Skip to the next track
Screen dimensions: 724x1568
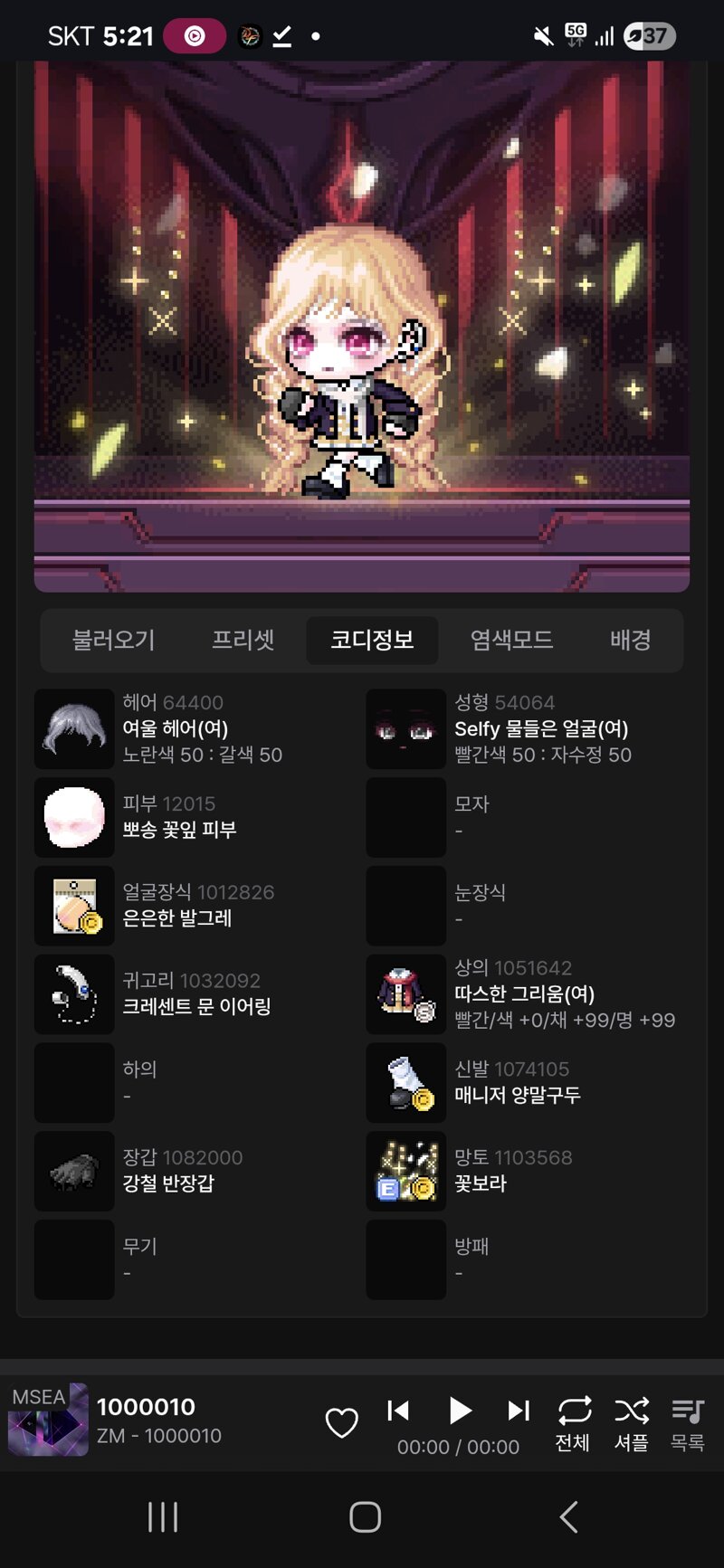[x=518, y=1410]
